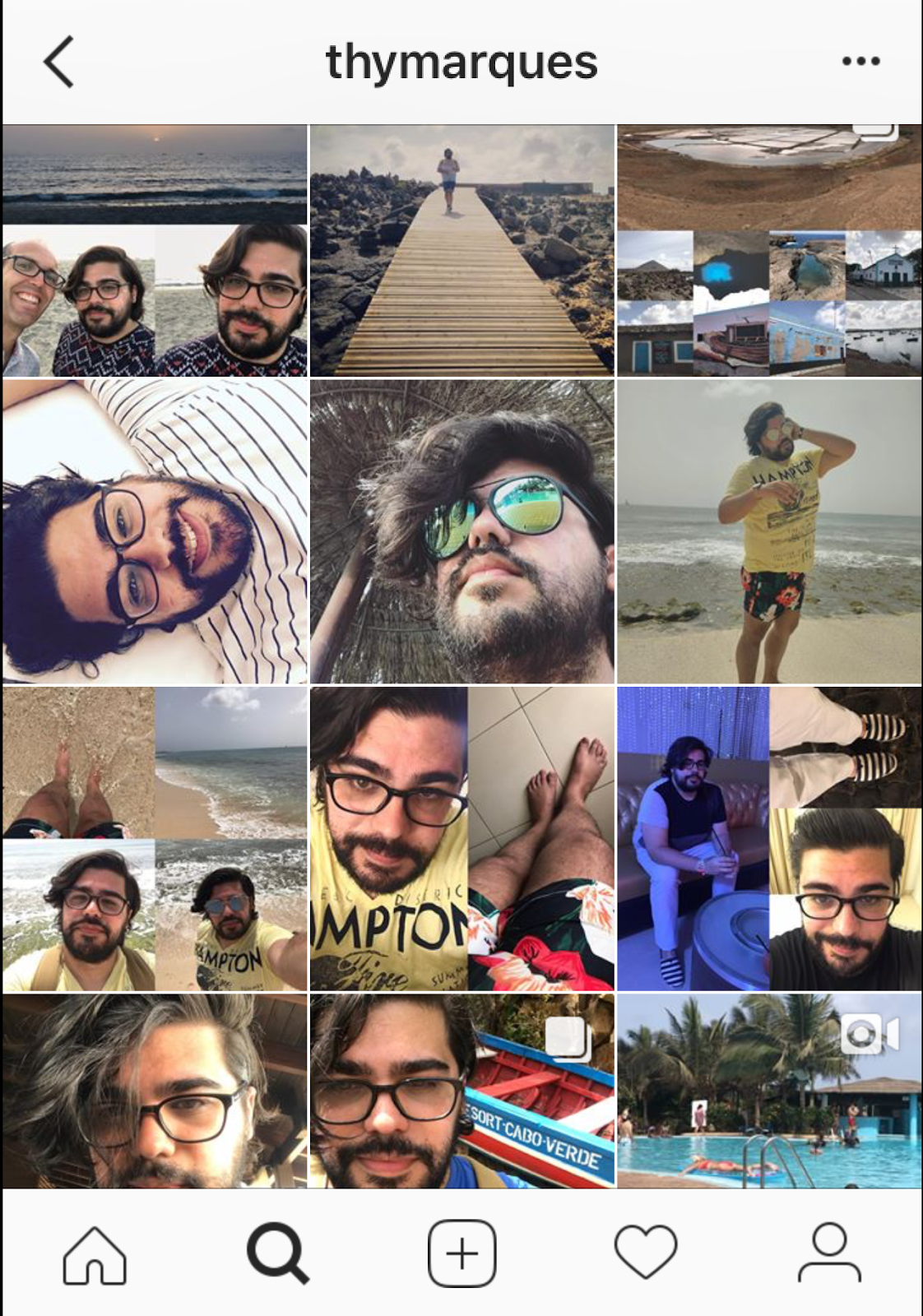Create a new post with plus button
The height and width of the screenshot is (1316, 923).
[x=461, y=1254]
